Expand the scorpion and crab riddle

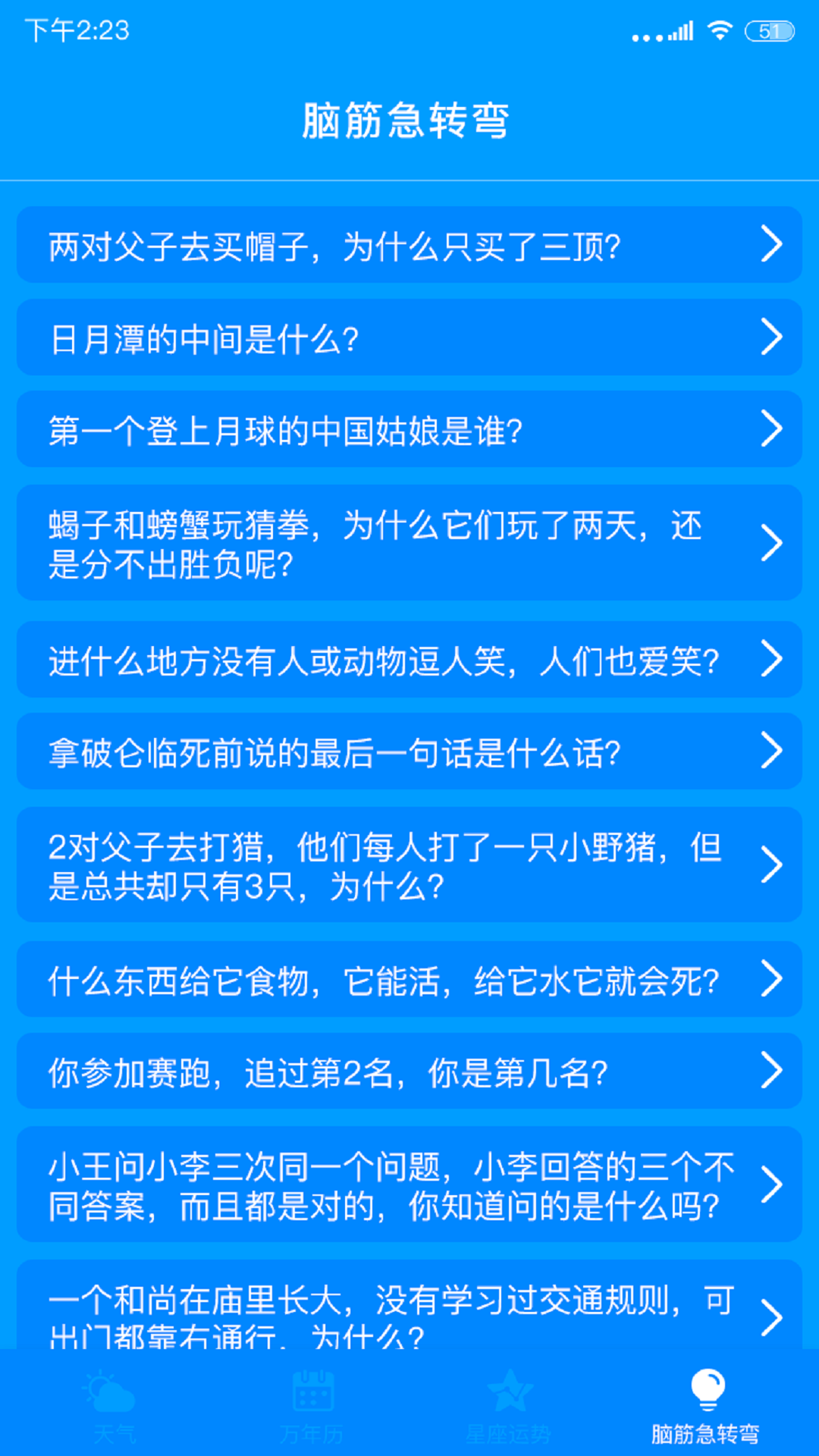click(409, 541)
